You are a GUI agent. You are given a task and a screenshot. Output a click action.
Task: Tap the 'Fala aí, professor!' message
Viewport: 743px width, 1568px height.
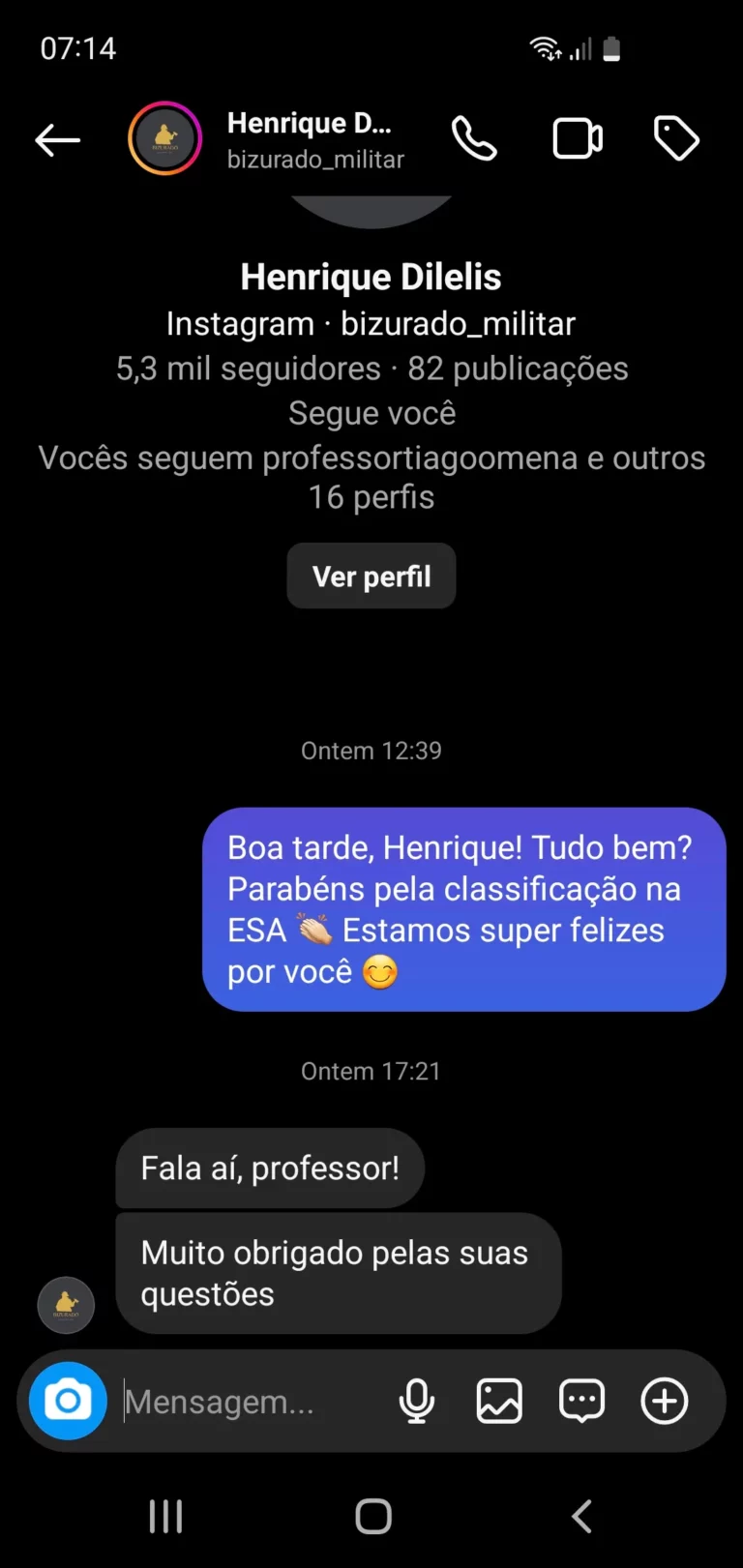[x=269, y=1168]
